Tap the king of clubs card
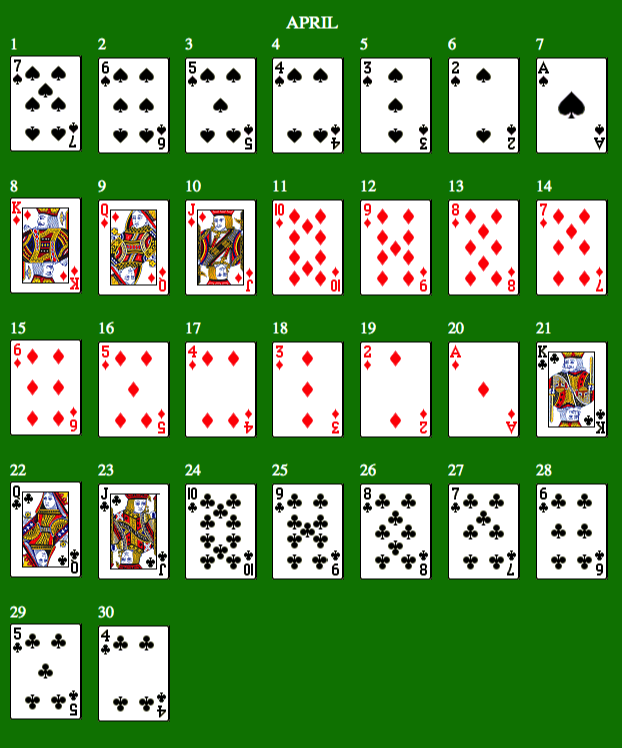 (x=571, y=388)
